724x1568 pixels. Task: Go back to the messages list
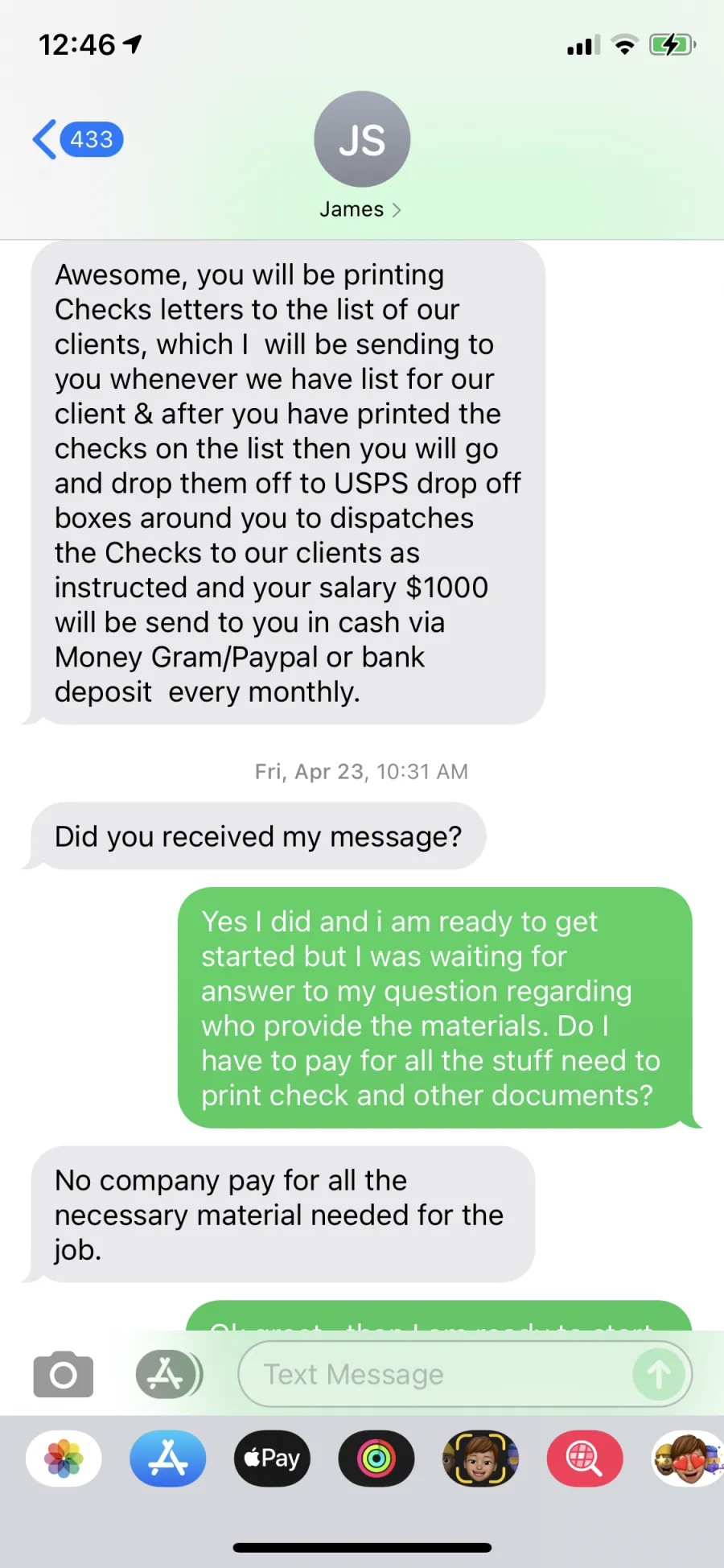77,139
